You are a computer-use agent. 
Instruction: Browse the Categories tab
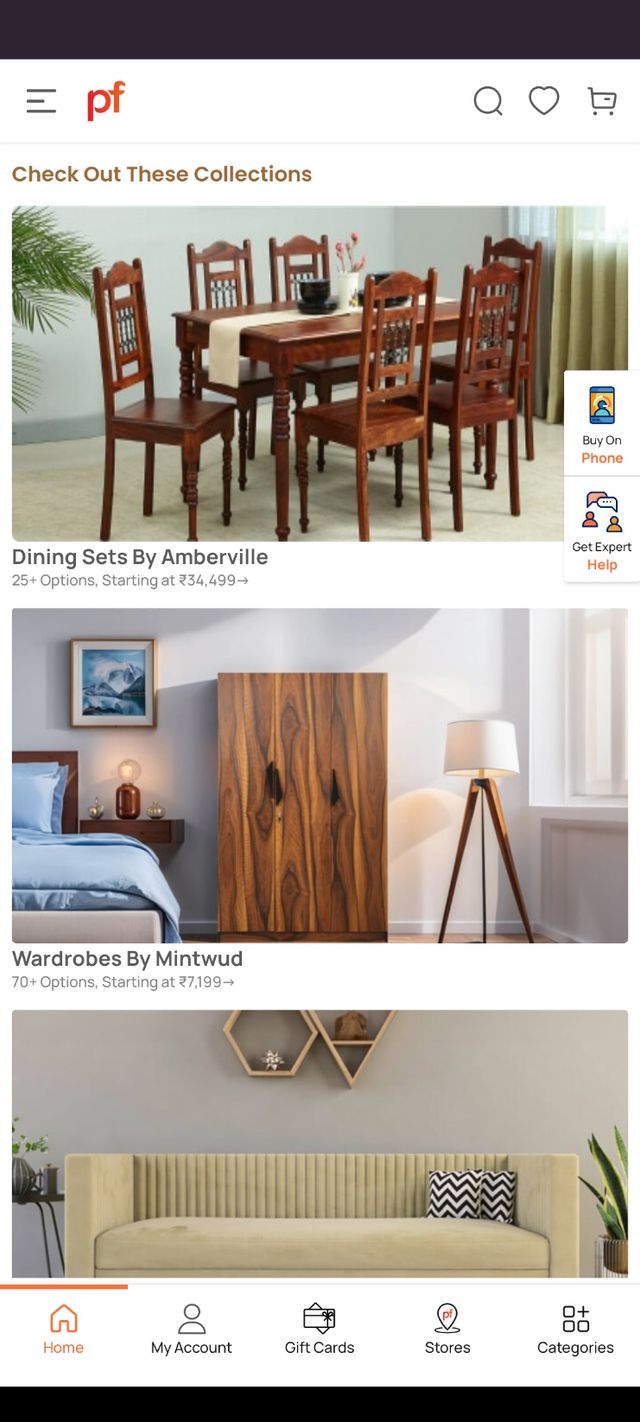tap(575, 1330)
